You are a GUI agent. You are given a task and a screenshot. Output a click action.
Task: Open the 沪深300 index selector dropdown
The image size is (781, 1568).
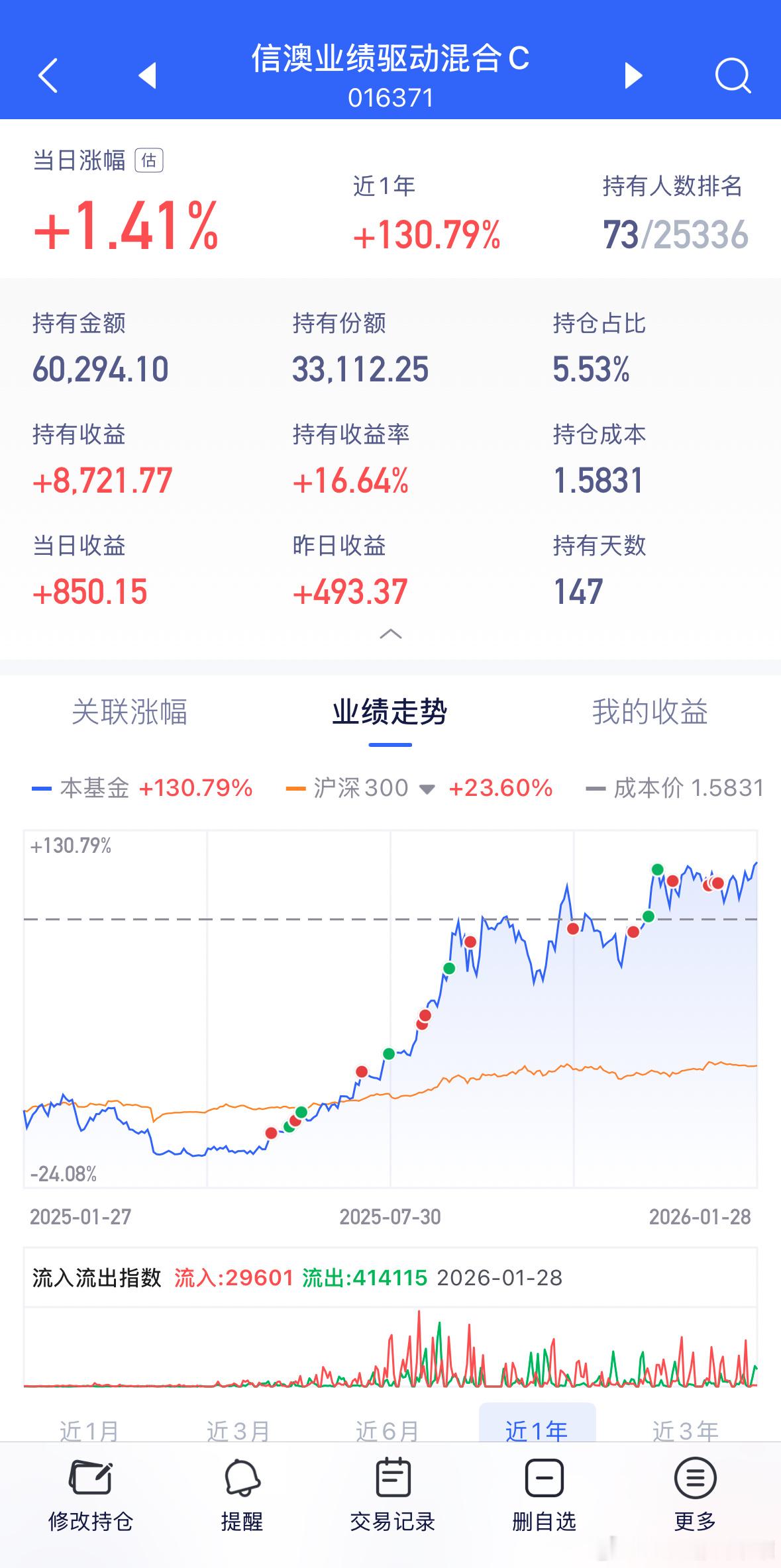coord(428,789)
